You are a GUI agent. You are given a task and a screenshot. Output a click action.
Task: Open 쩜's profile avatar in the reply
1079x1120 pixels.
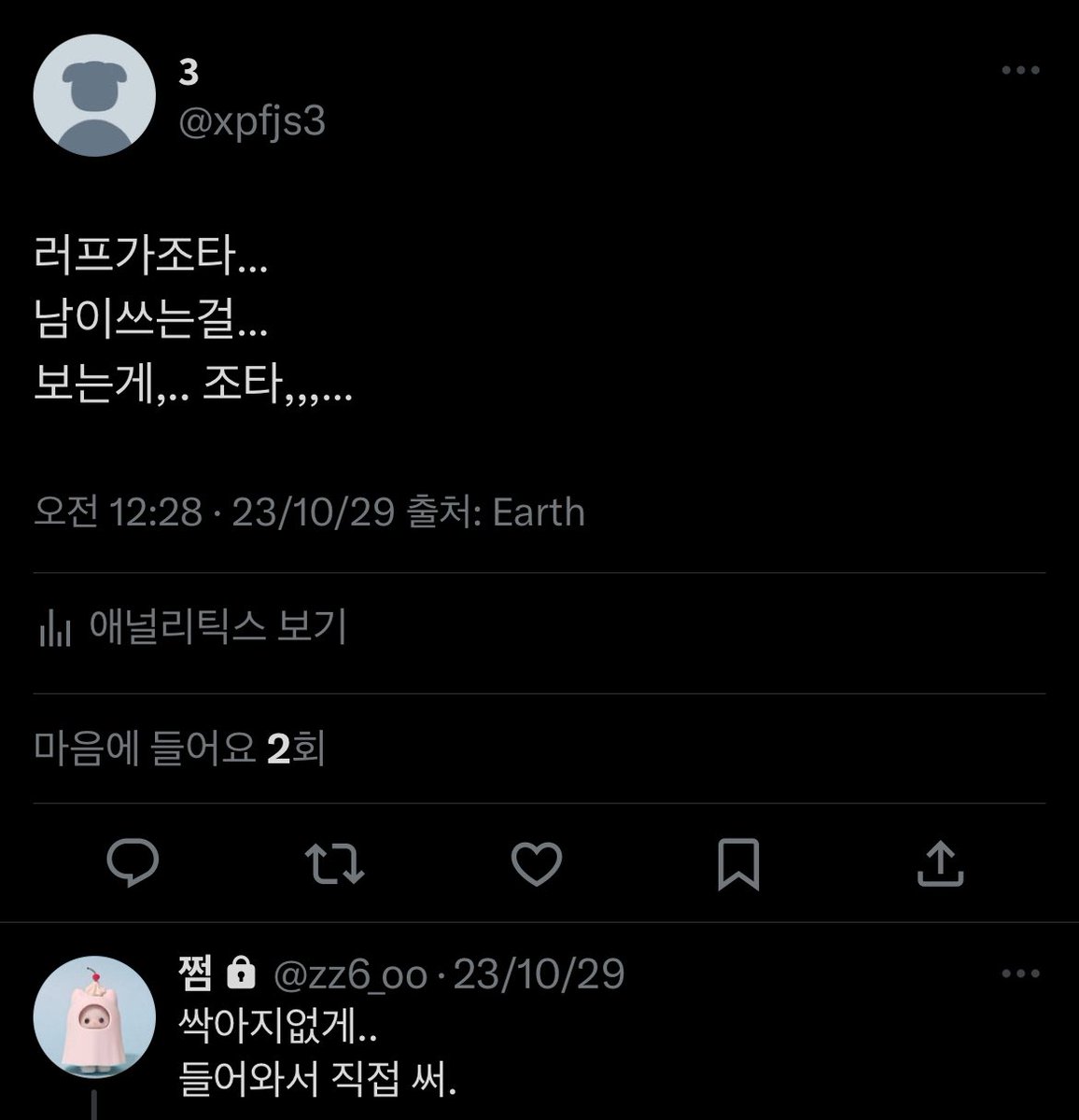click(x=94, y=1017)
